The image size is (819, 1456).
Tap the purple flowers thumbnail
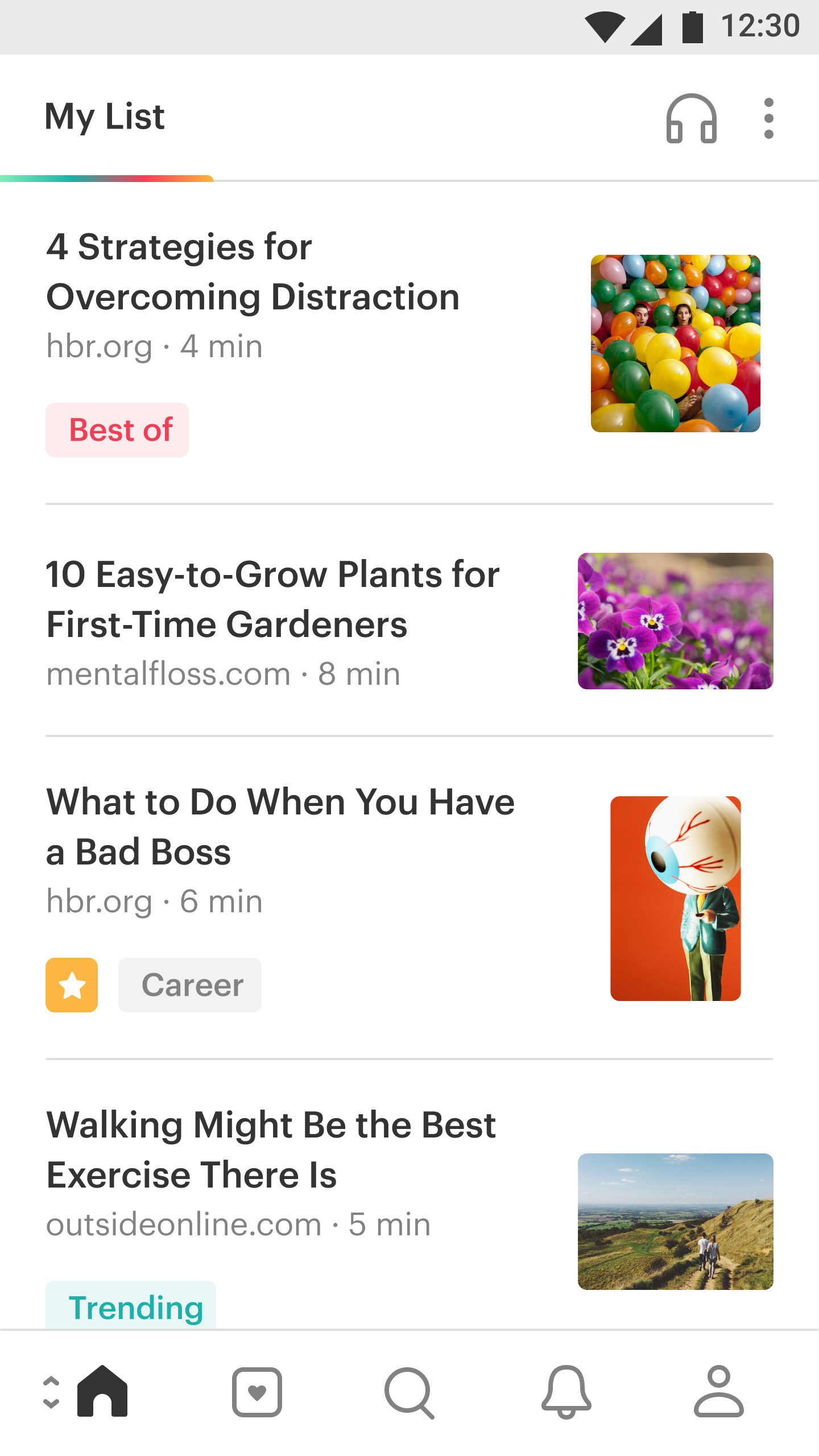[675, 621]
